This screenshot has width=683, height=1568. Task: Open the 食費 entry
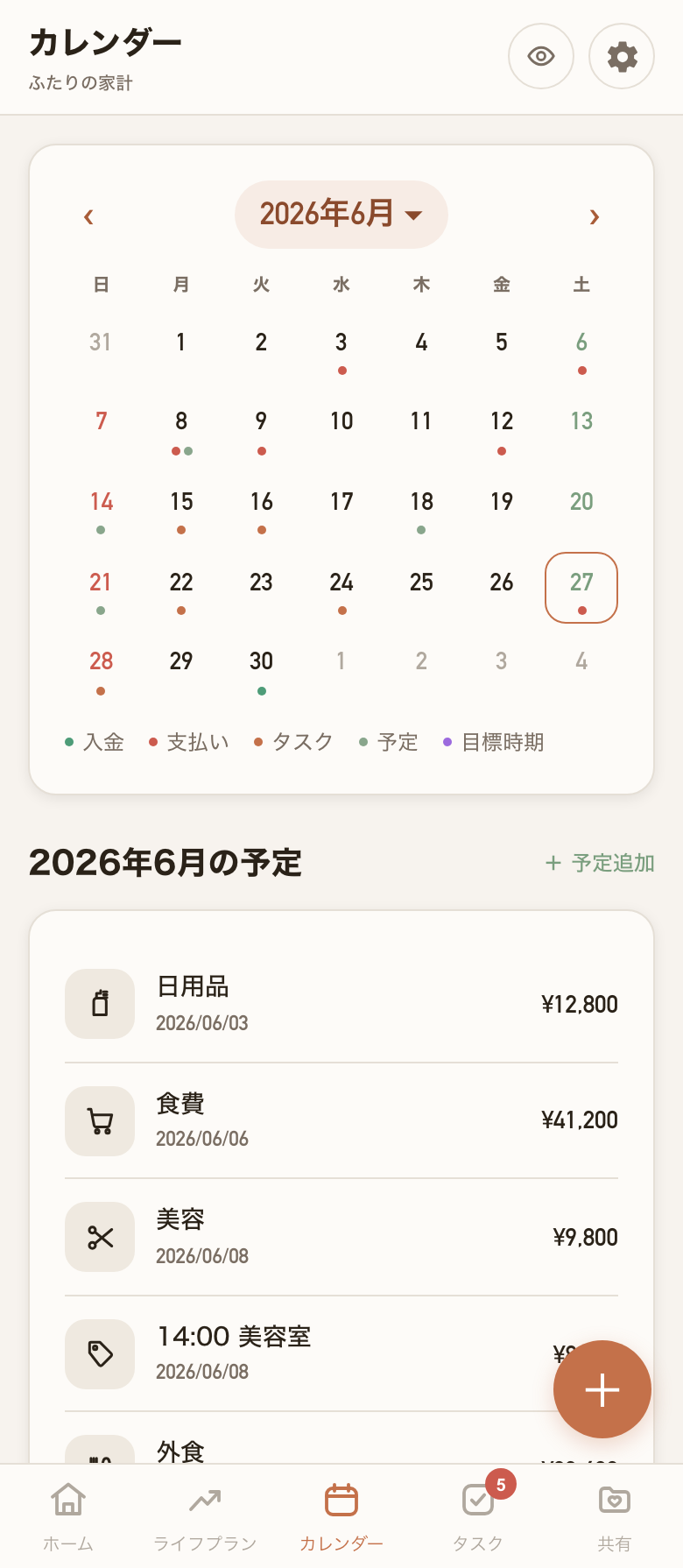pos(341,1120)
